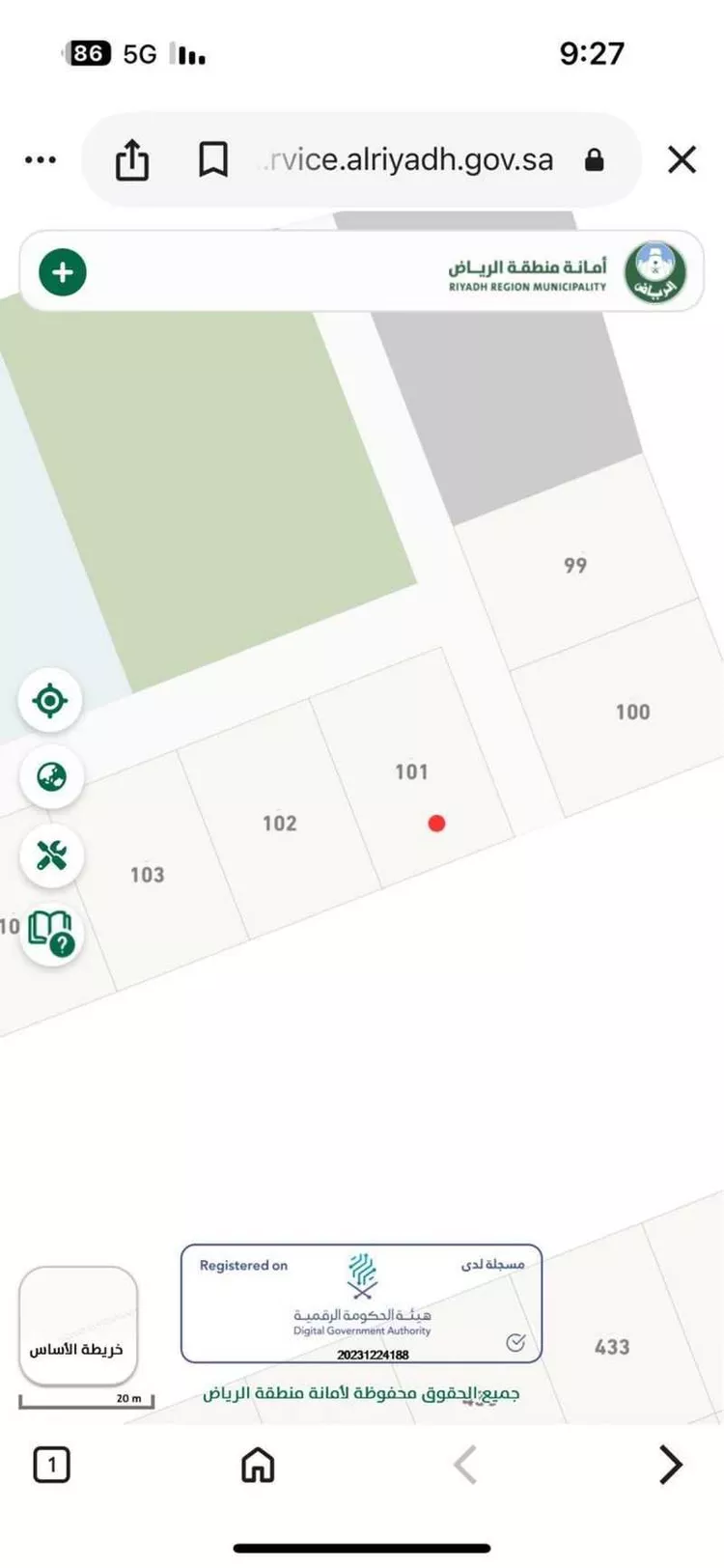Switch the basemap via خريطة الأساس

tap(78, 1325)
